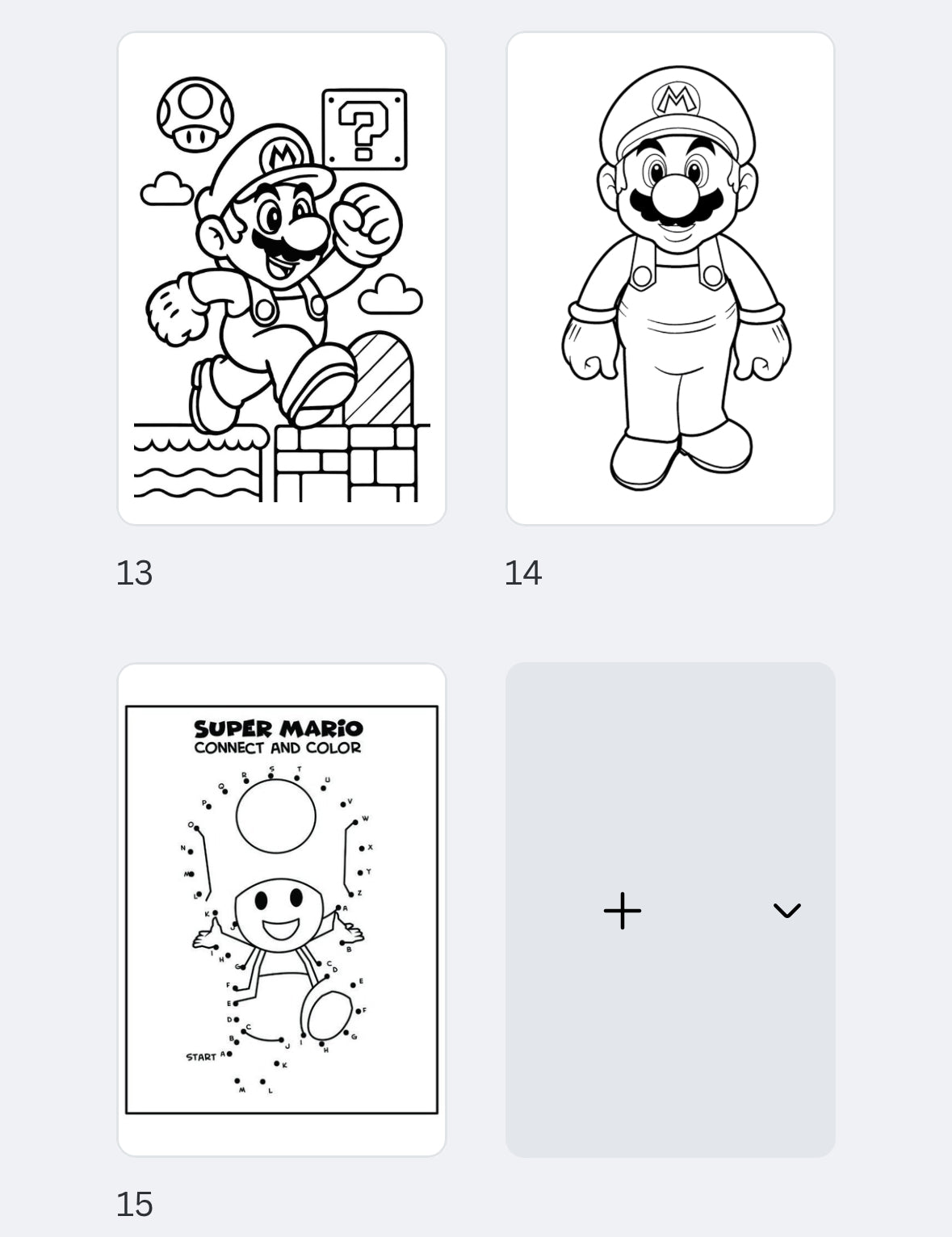Expand add page options chevron

click(786, 911)
